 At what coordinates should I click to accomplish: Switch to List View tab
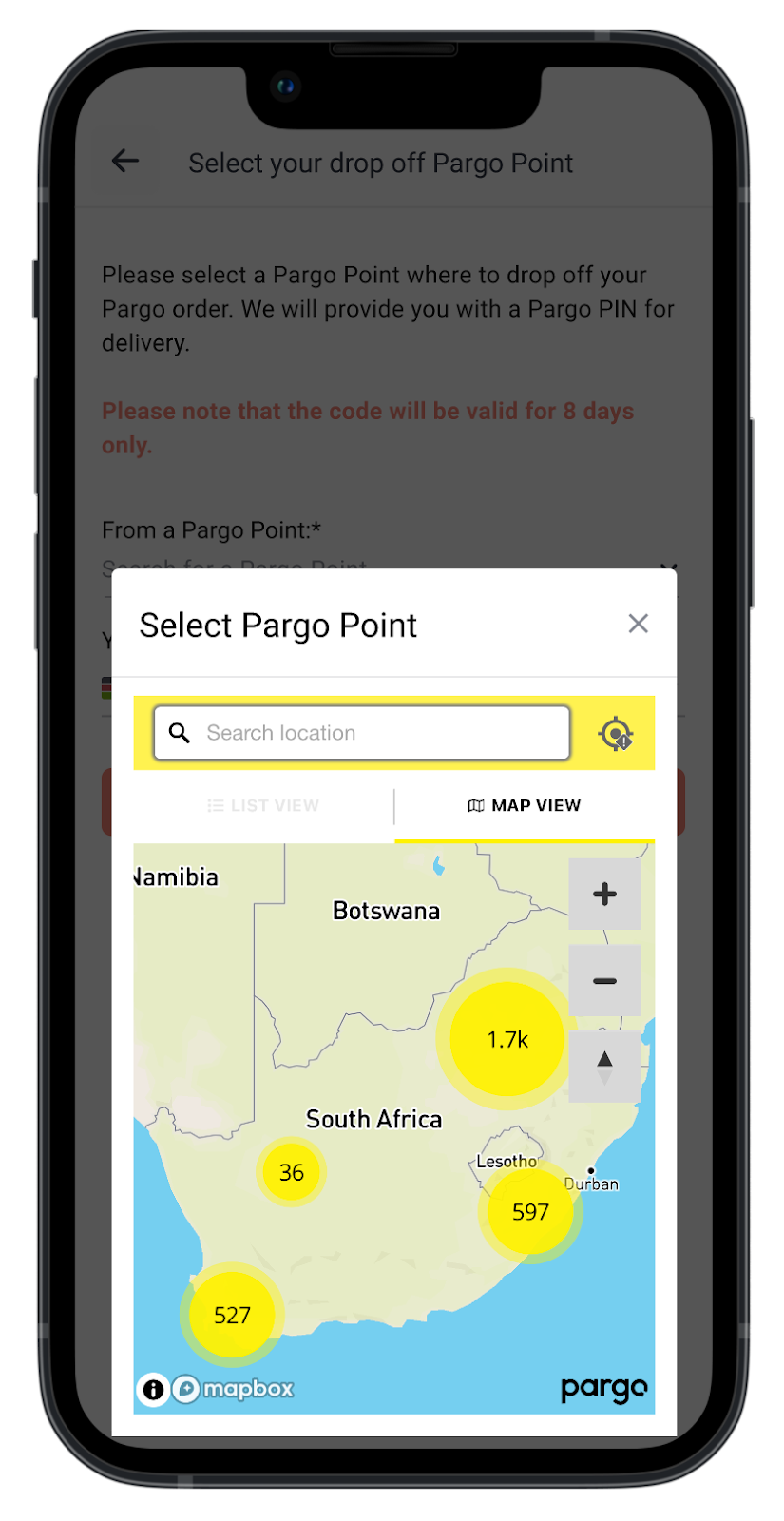pyautogui.click(x=263, y=805)
